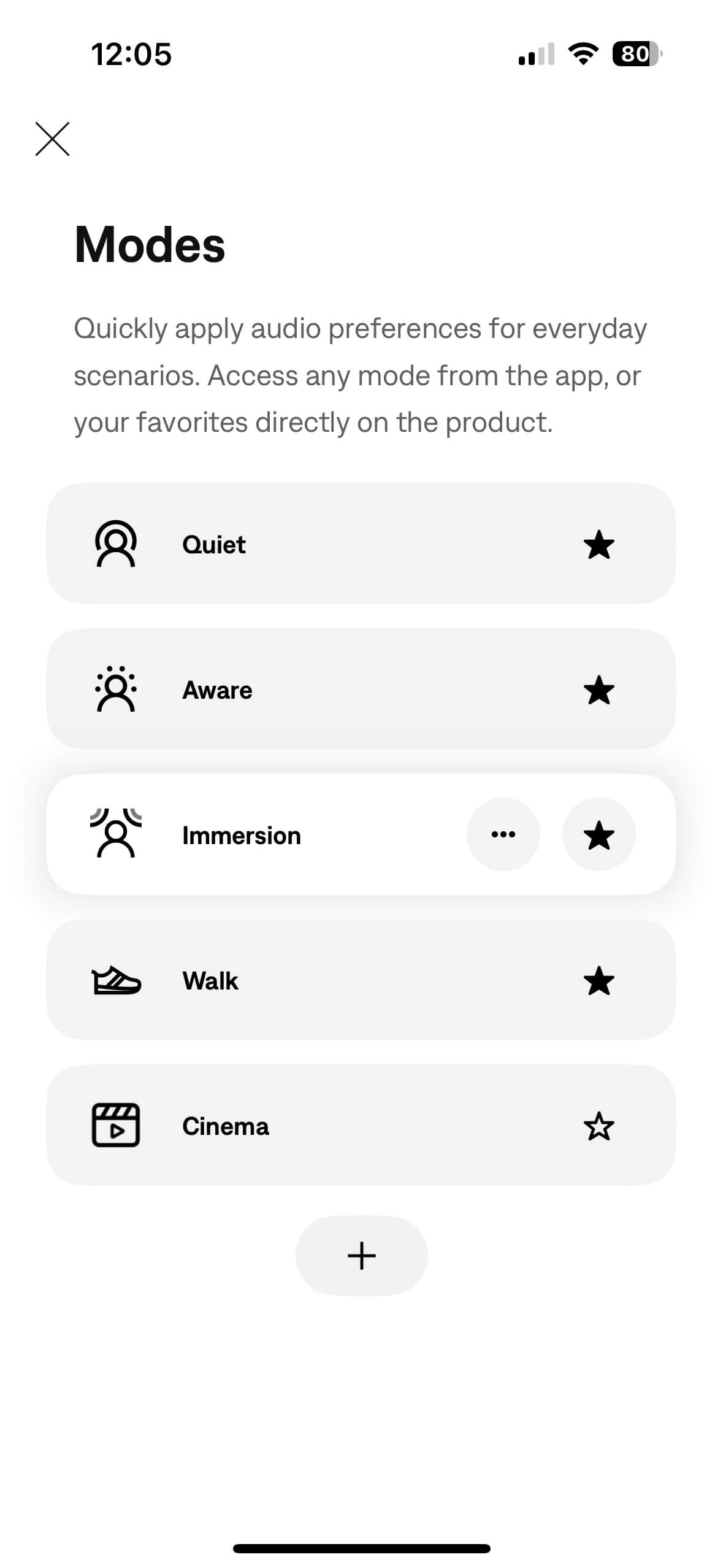Unstar the Walk mode

coord(599,980)
